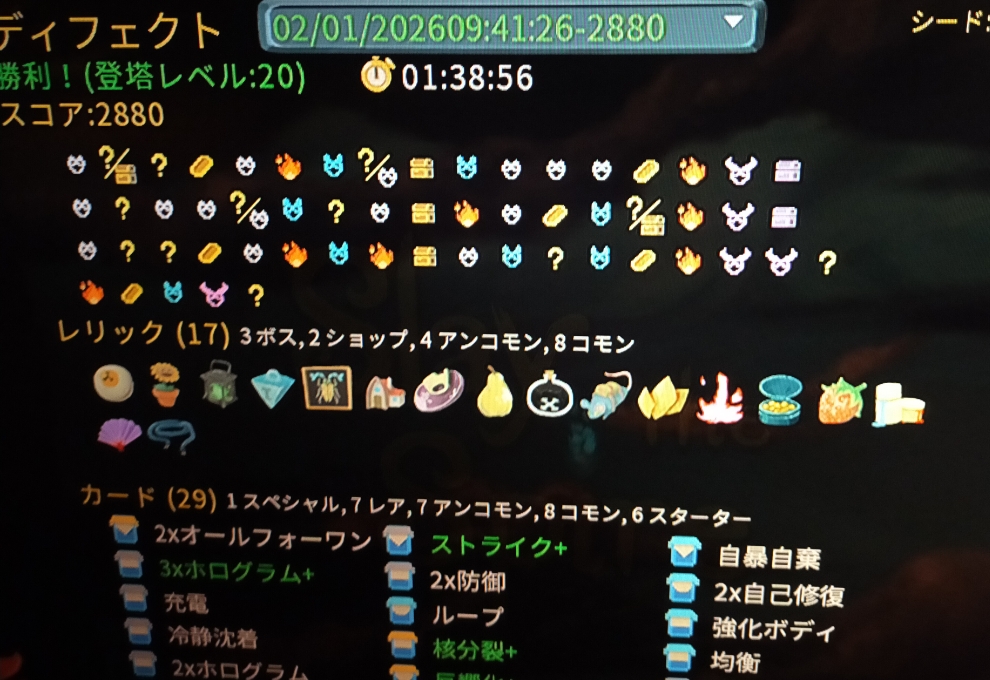Viewport: 990px width, 680px height.
Task: Open the 均衡 card
Action: (x=738, y=661)
